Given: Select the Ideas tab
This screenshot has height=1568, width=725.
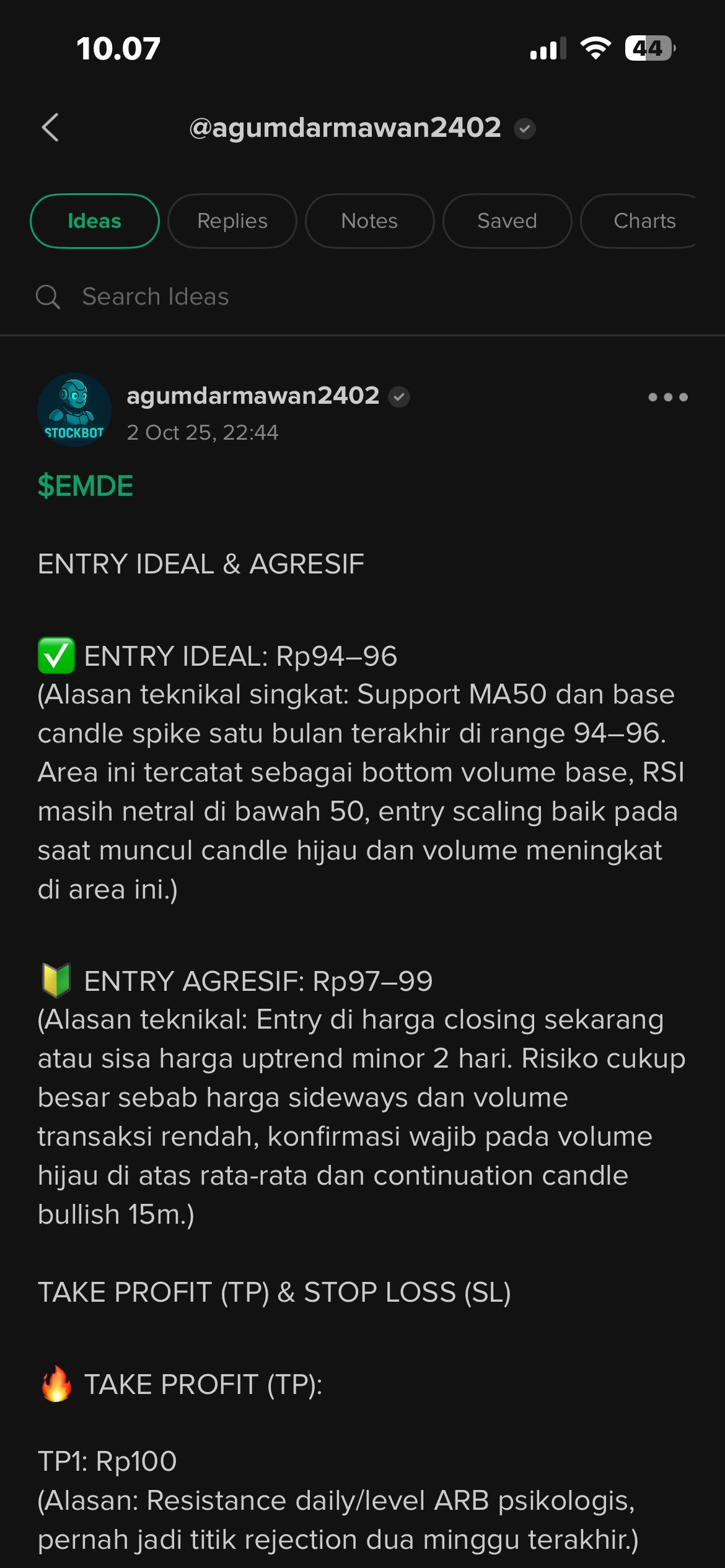Looking at the screenshot, I should (x=94, y=221).
